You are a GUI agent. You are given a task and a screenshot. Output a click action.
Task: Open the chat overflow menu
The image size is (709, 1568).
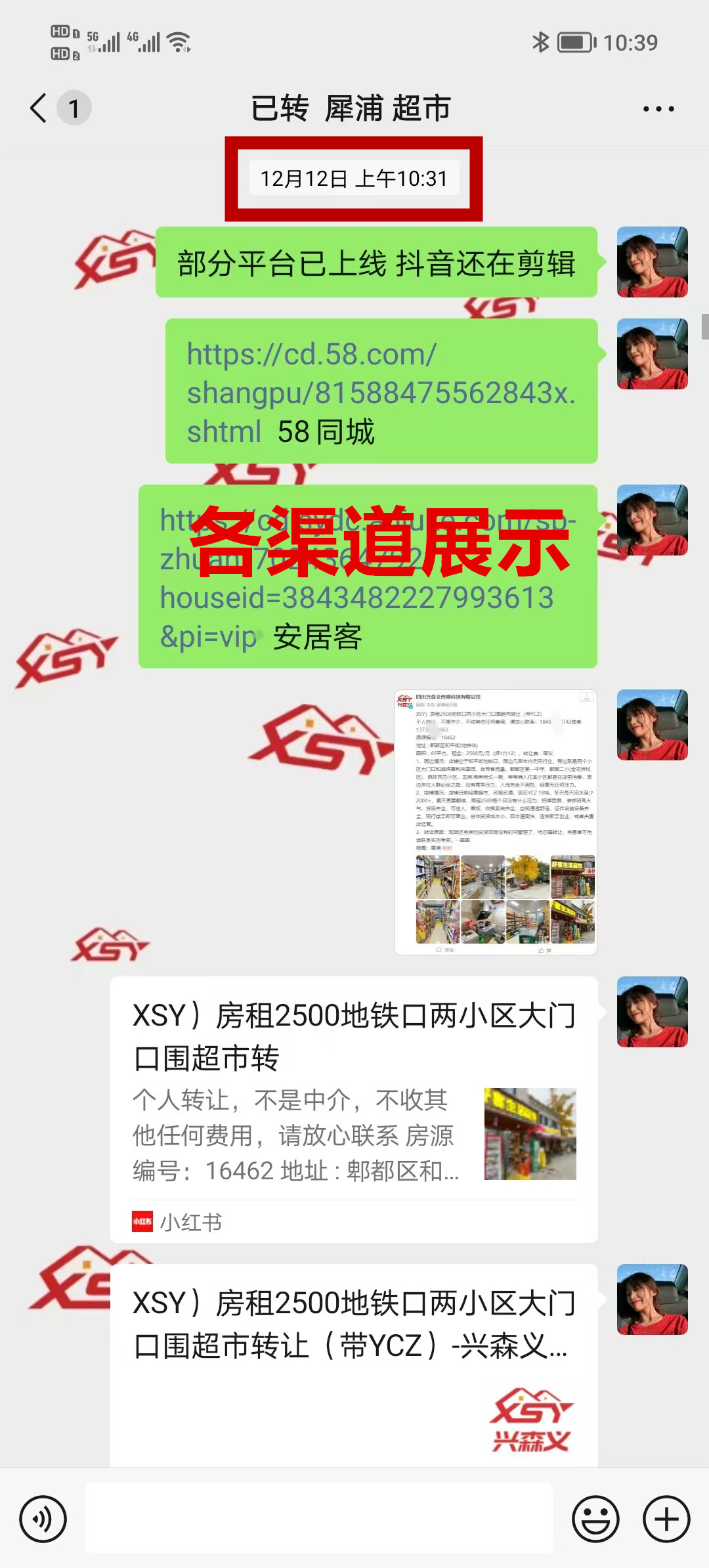pos(658,109)
